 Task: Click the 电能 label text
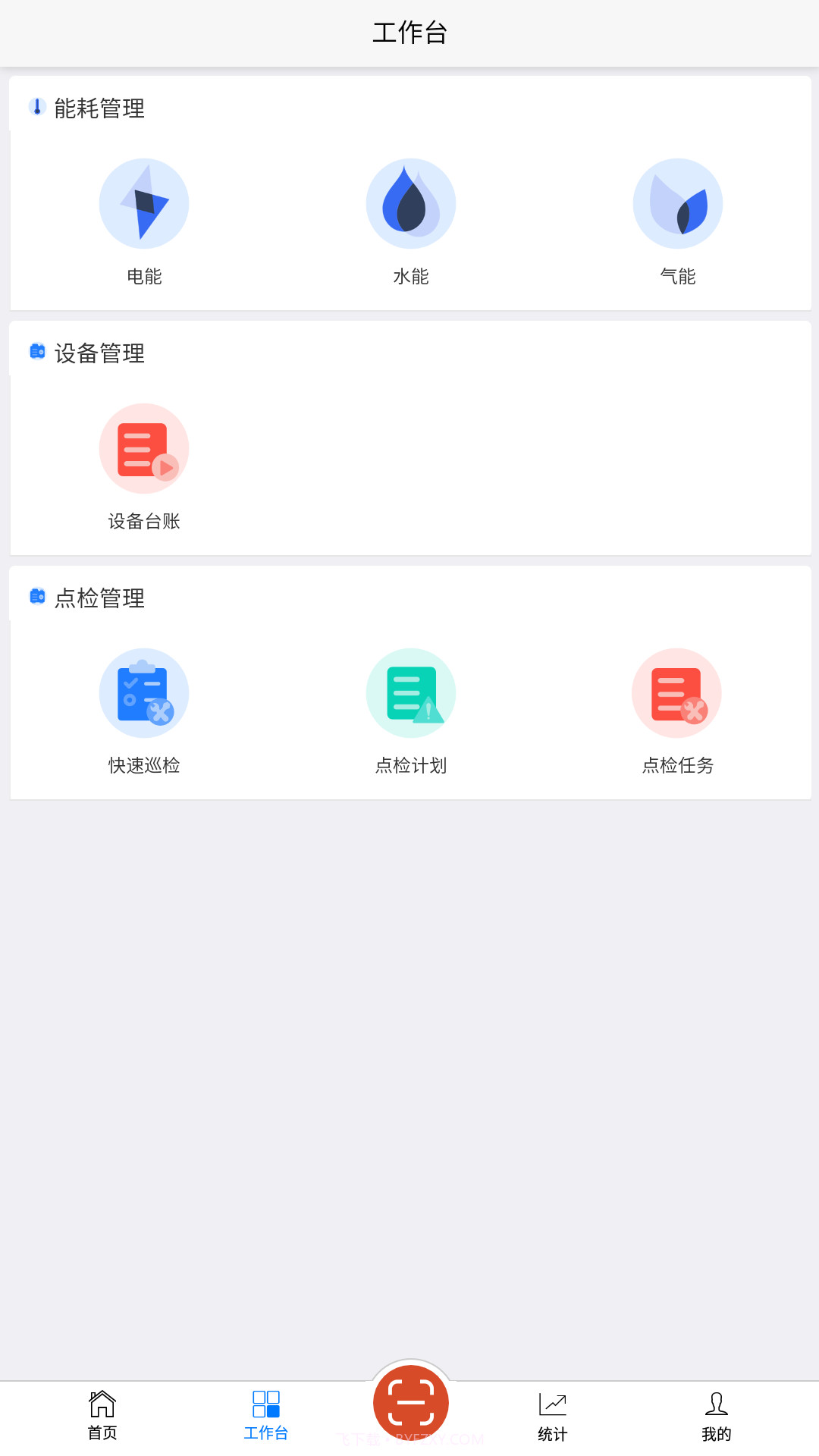pos(144,276)
